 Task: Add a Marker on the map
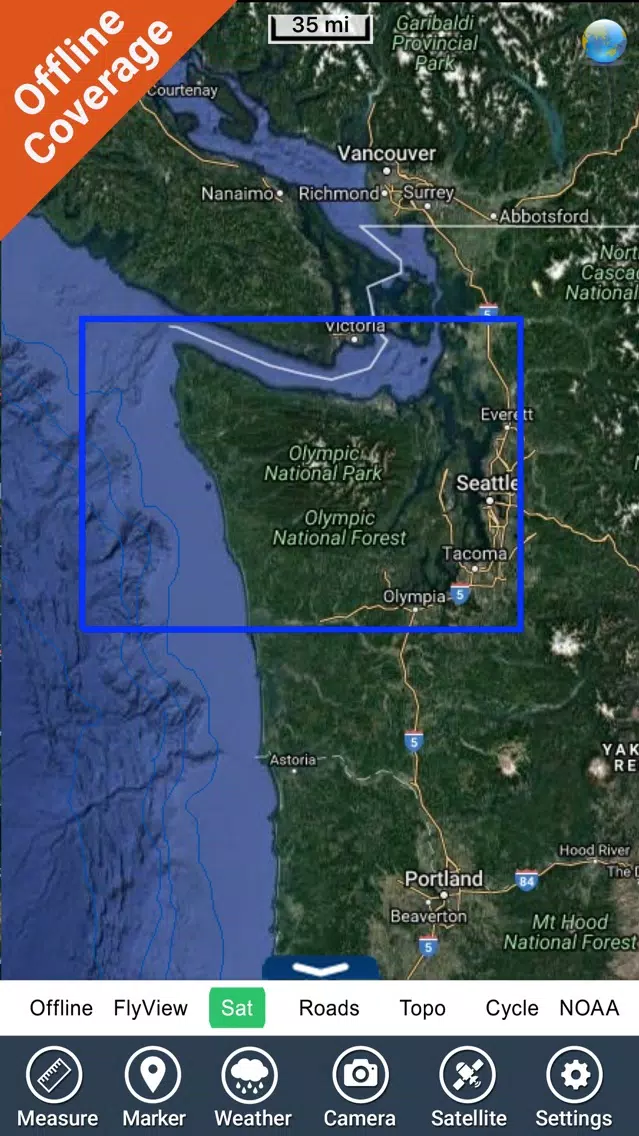click(153, 1087)
